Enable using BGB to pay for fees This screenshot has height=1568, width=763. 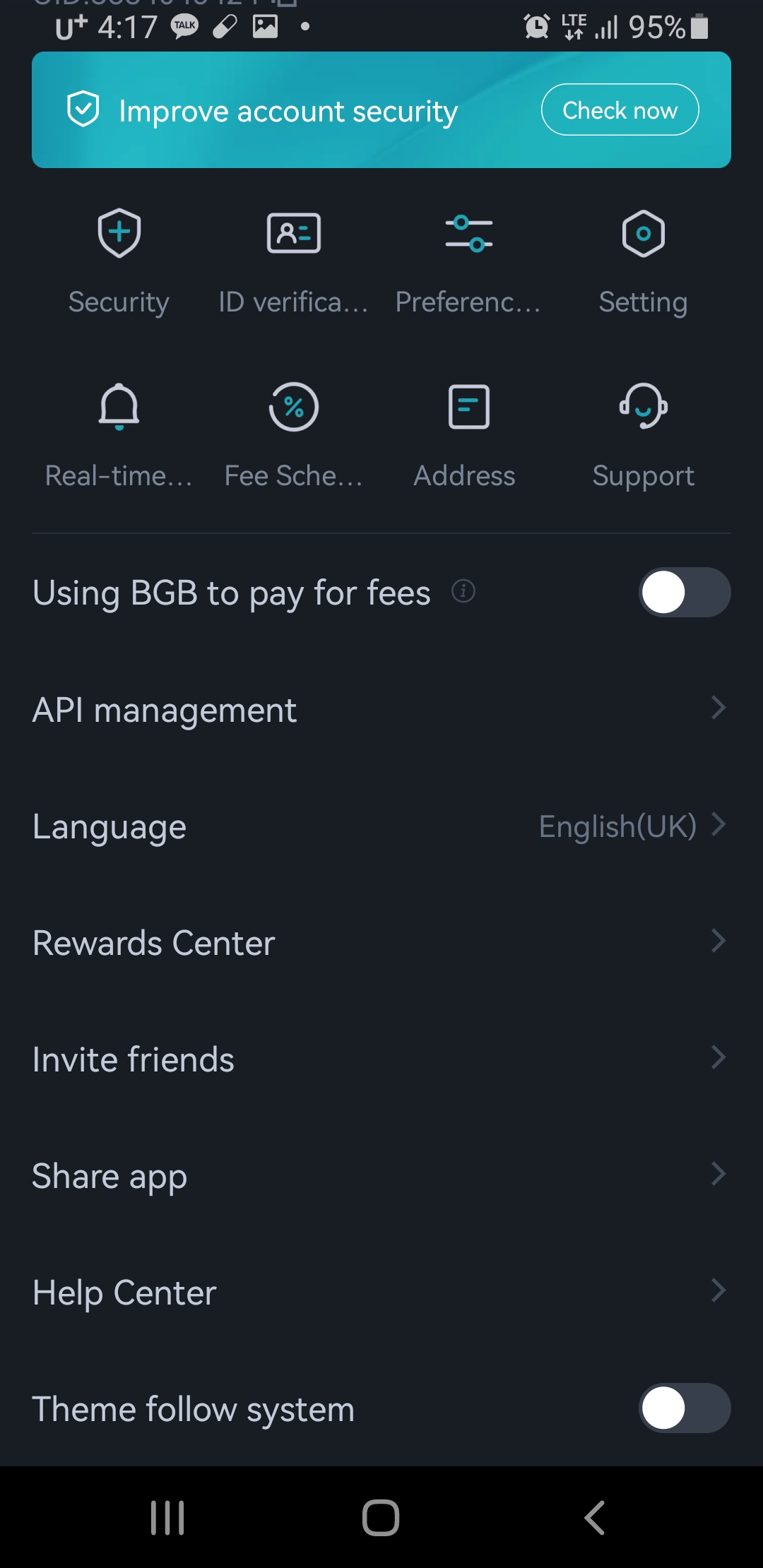(x=685, y=592)
